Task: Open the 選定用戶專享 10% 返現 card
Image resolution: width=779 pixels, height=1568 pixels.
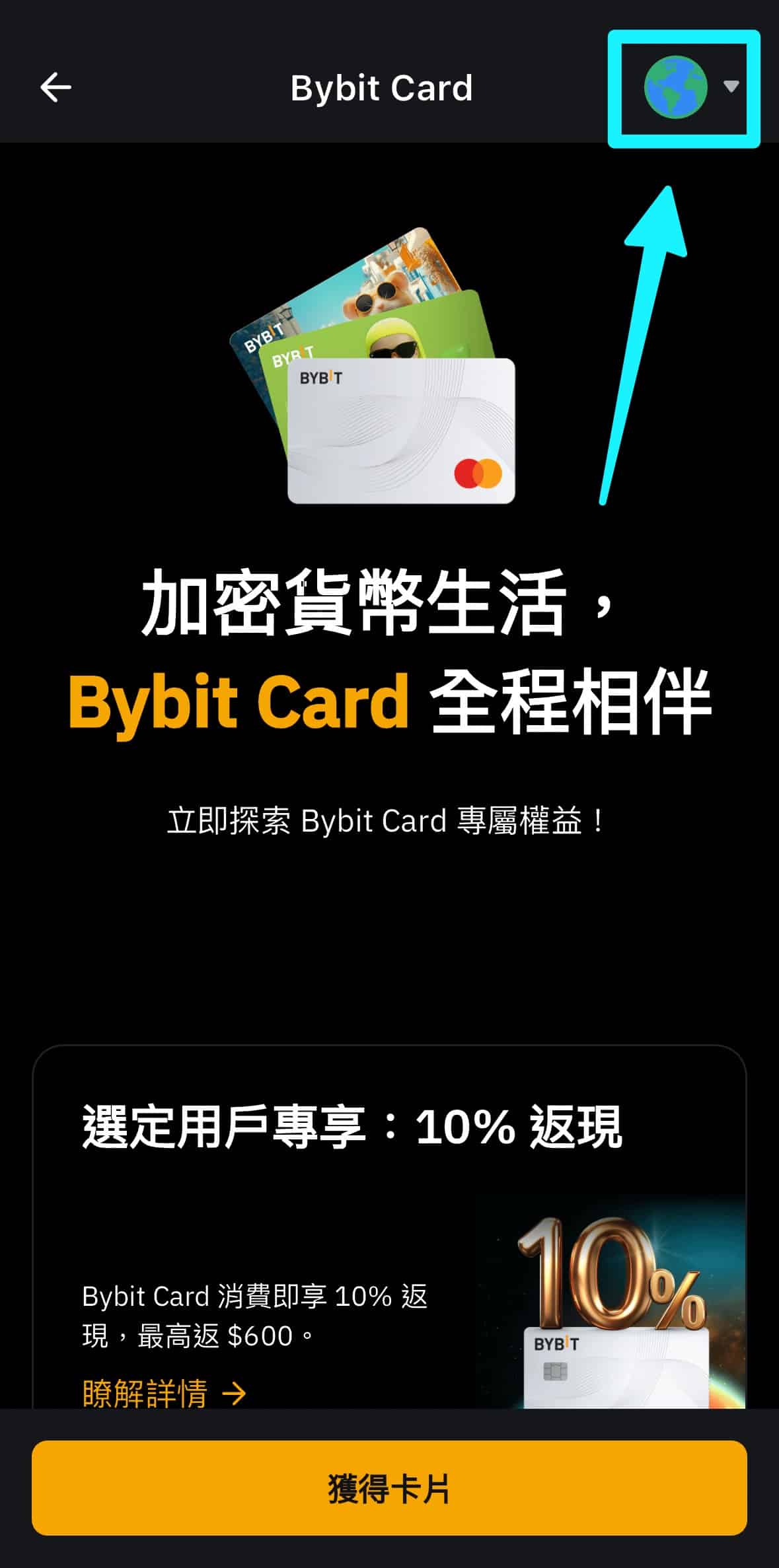Action: (352, 1126)
